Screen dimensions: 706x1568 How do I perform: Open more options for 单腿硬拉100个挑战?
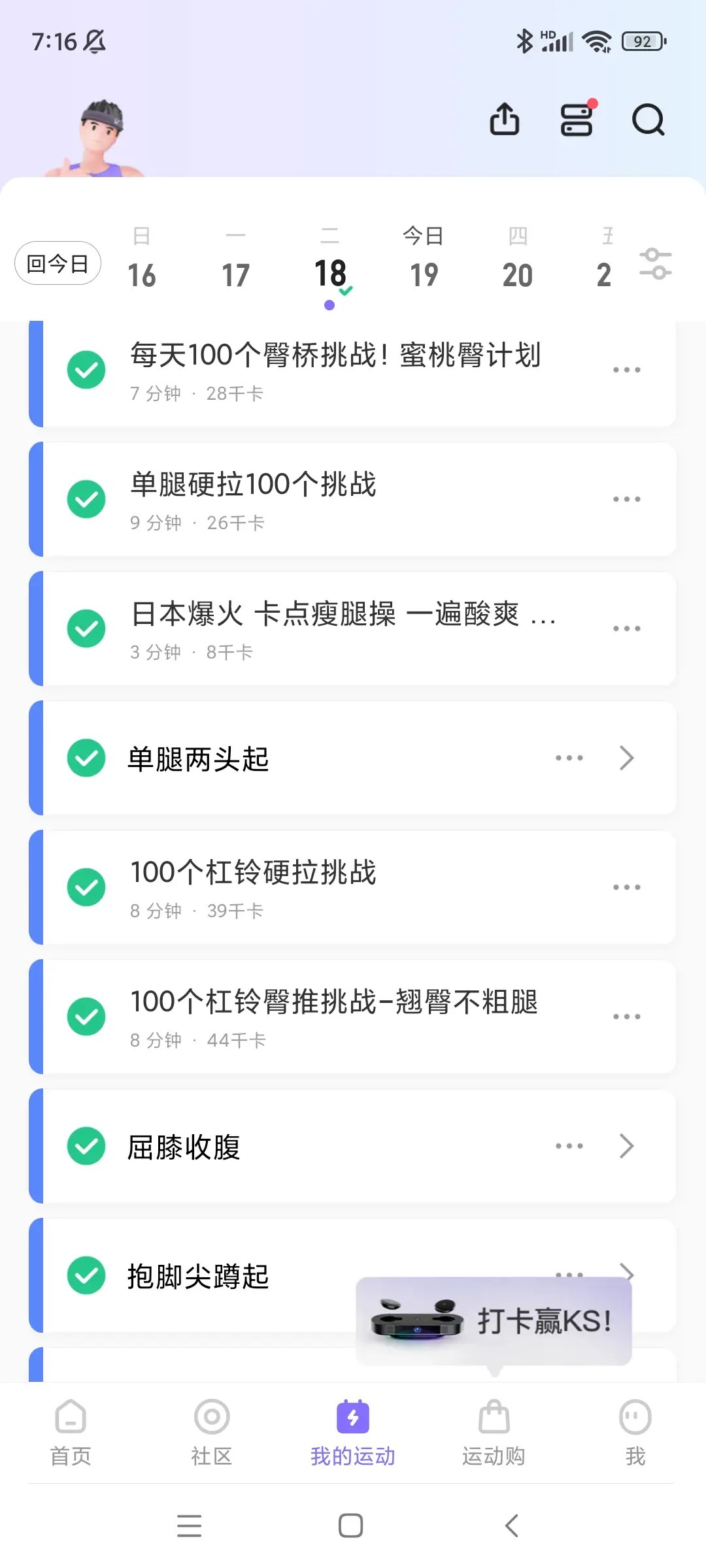(626, 499)
